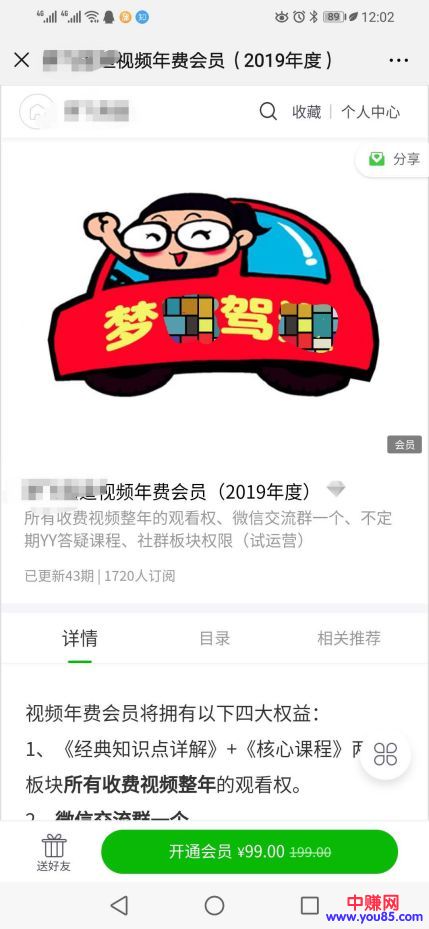The height and width of the screenshot is (929, 429).
Task: Tap 送好友 gift to a friend
Action: [53, 853]
